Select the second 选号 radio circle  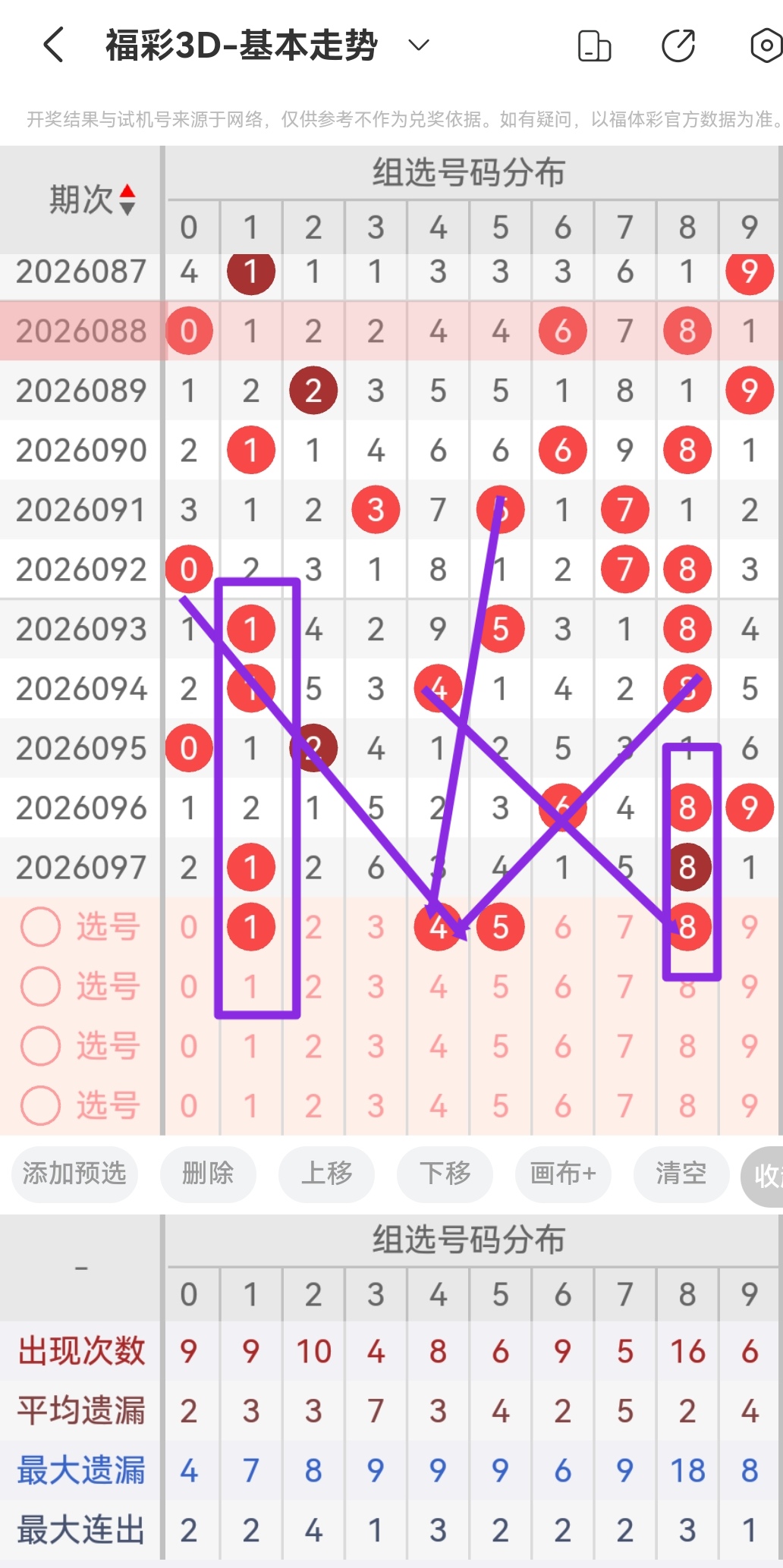40,986
